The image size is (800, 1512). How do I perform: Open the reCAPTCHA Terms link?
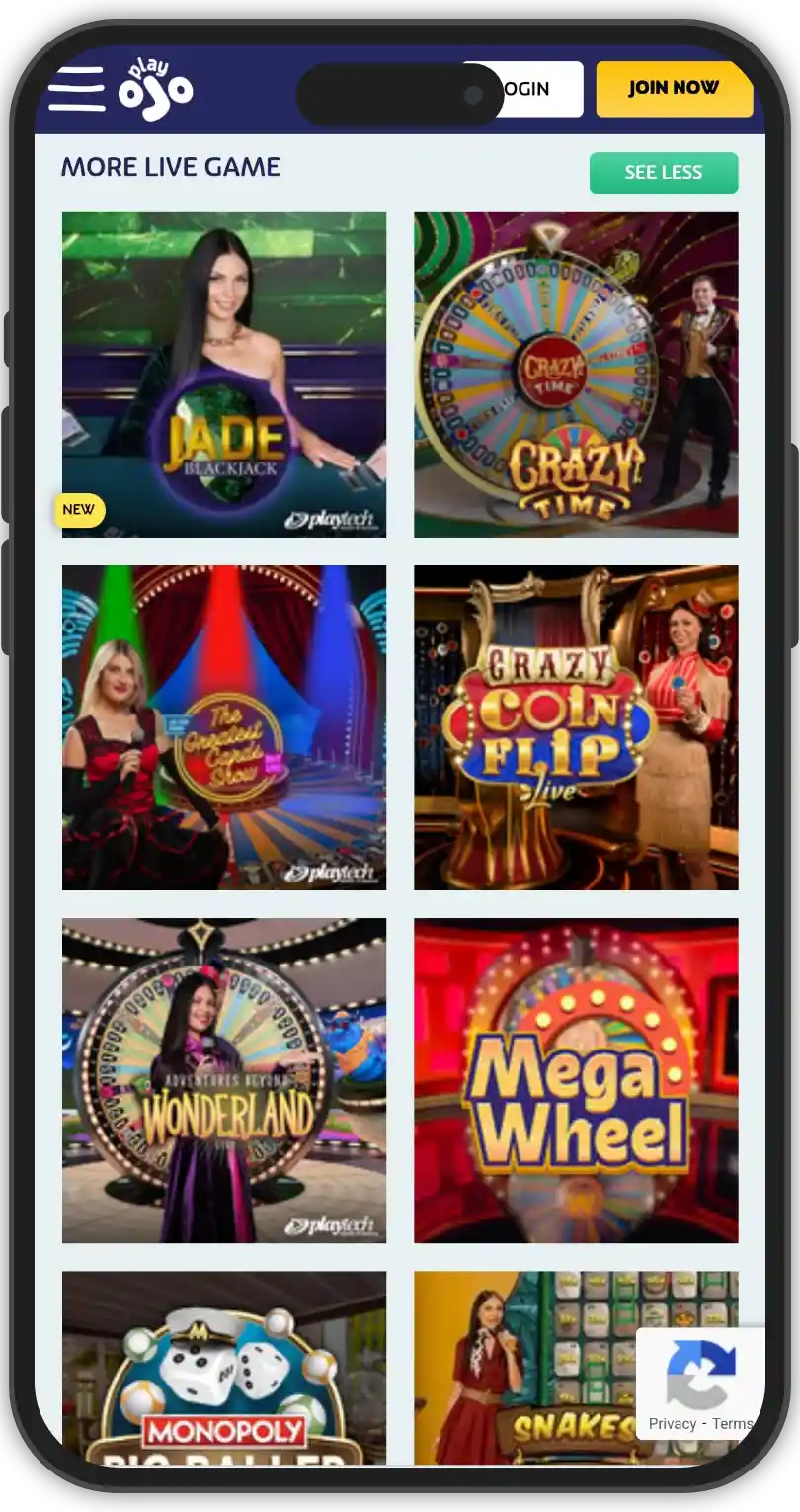(733, 1424)
